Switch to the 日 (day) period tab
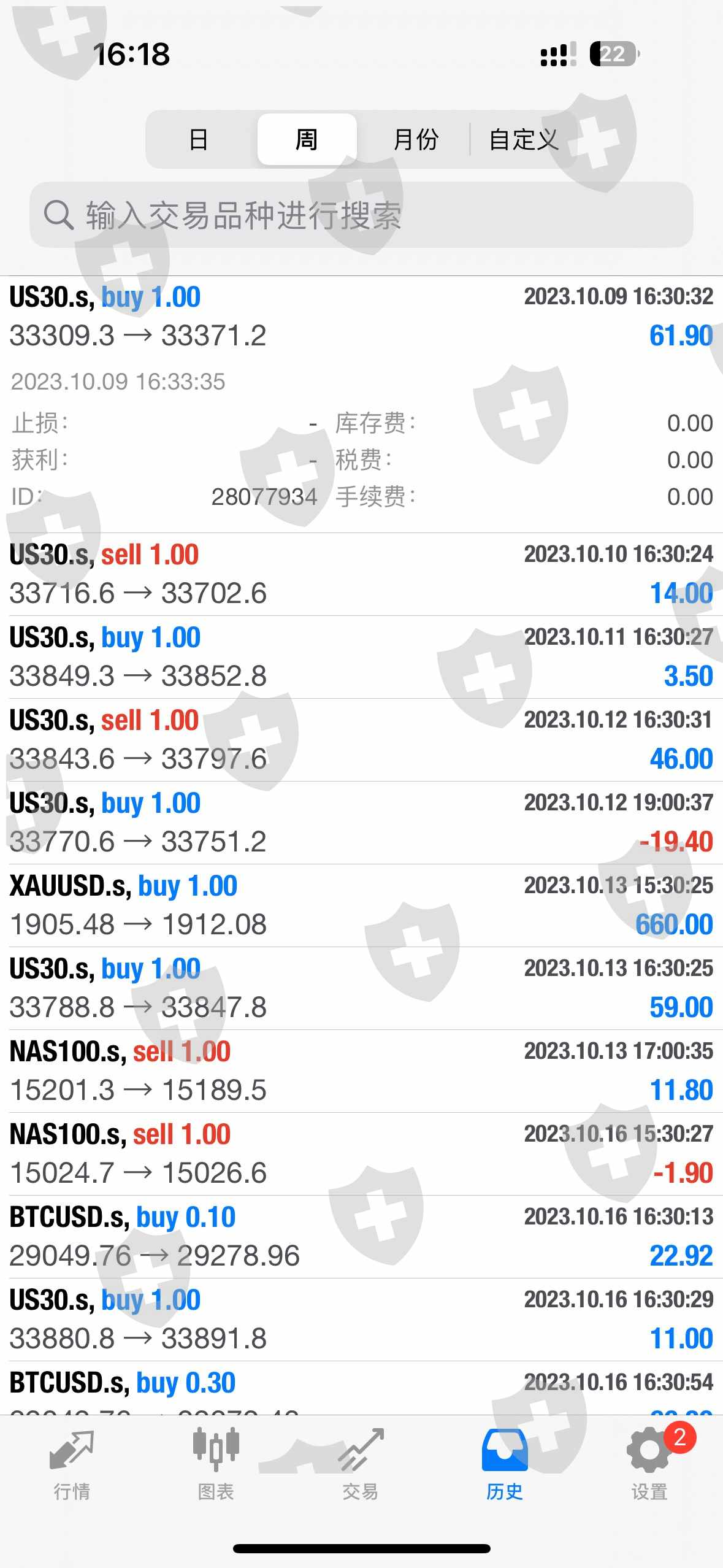Image resolution: width=723 pixels, height=1568 pixels. (x=198, y=140)
